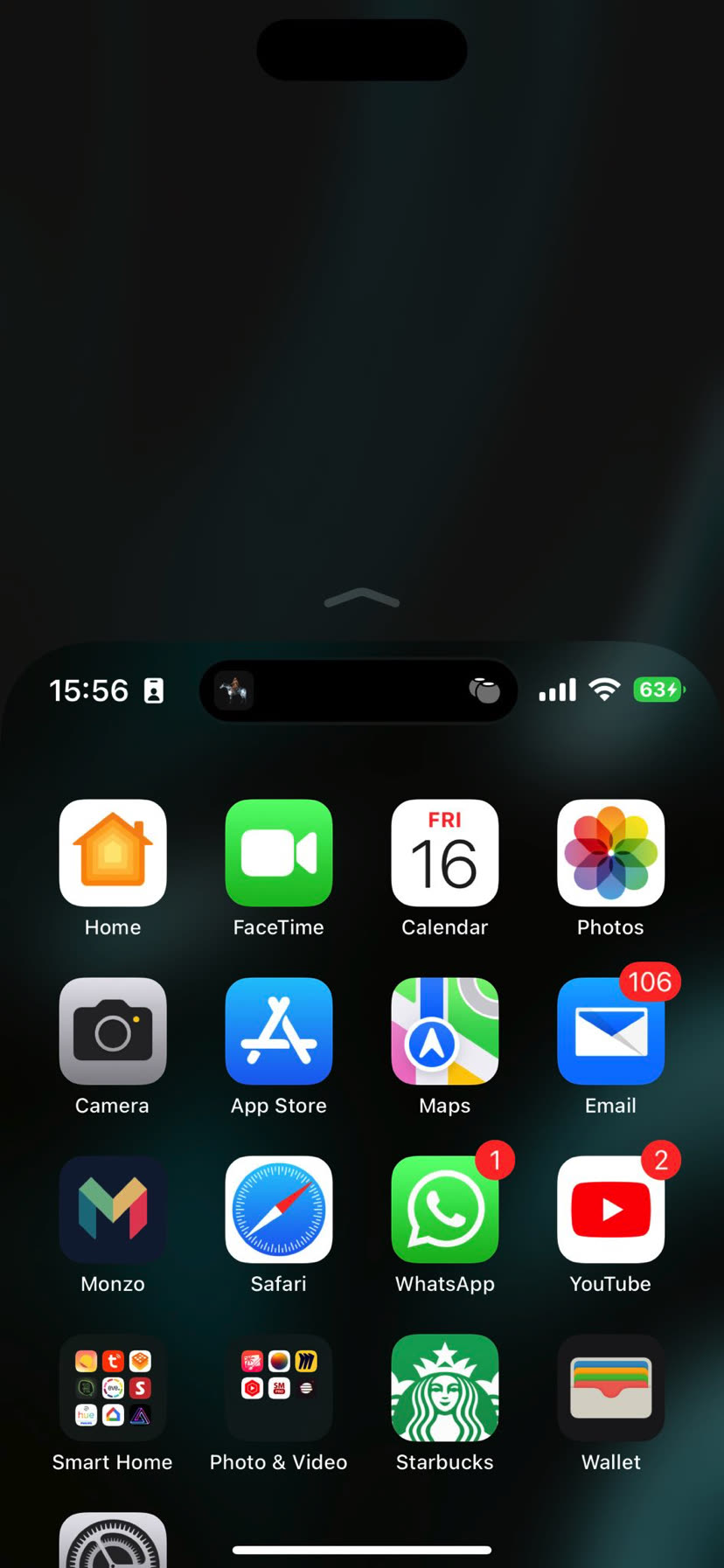
Task: Open the Monzo banking app
Action: pos(112,1210)
